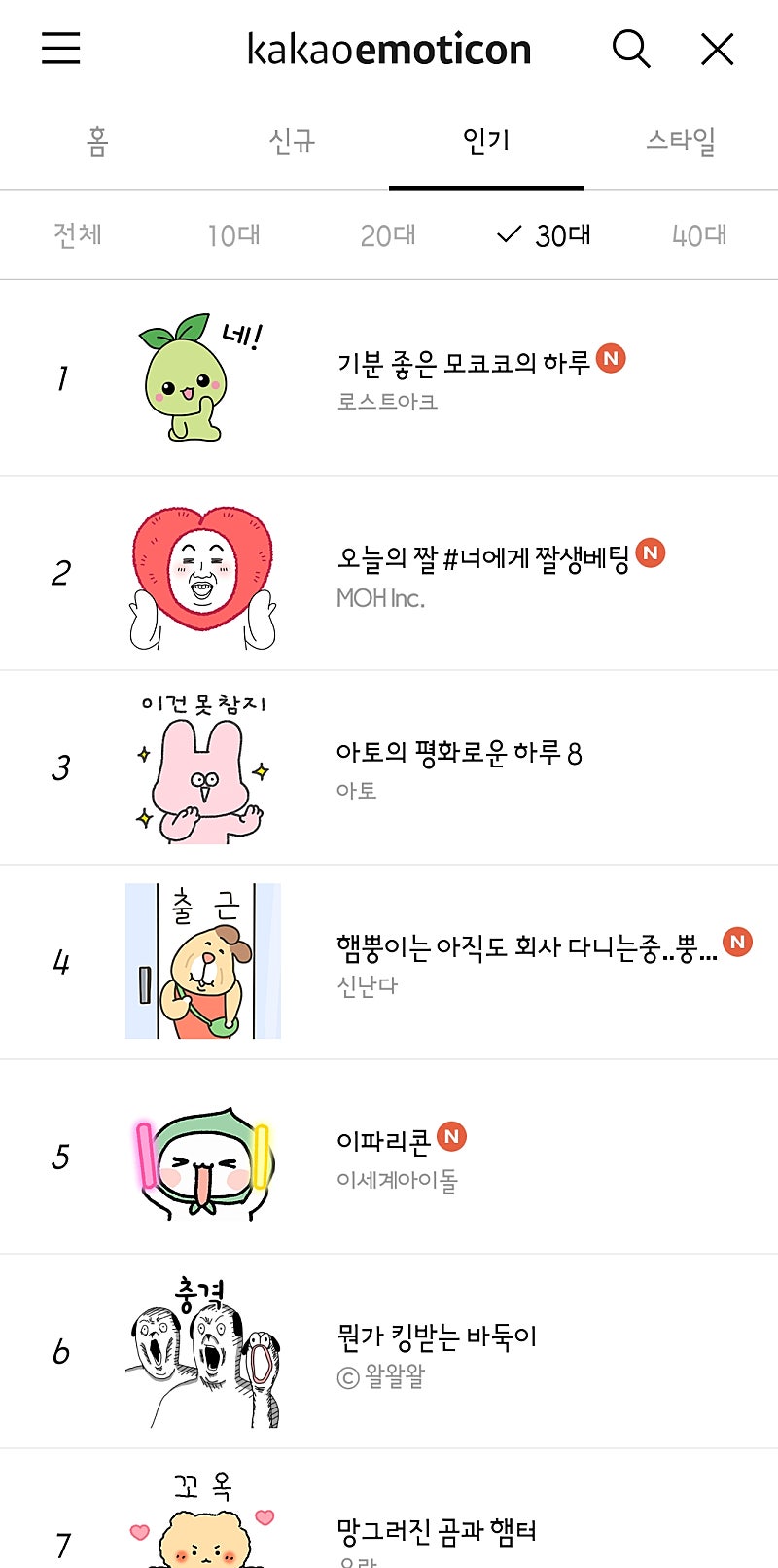Switch to the 홈 tab
The image size is (778, 1568).
click(97, 142)
